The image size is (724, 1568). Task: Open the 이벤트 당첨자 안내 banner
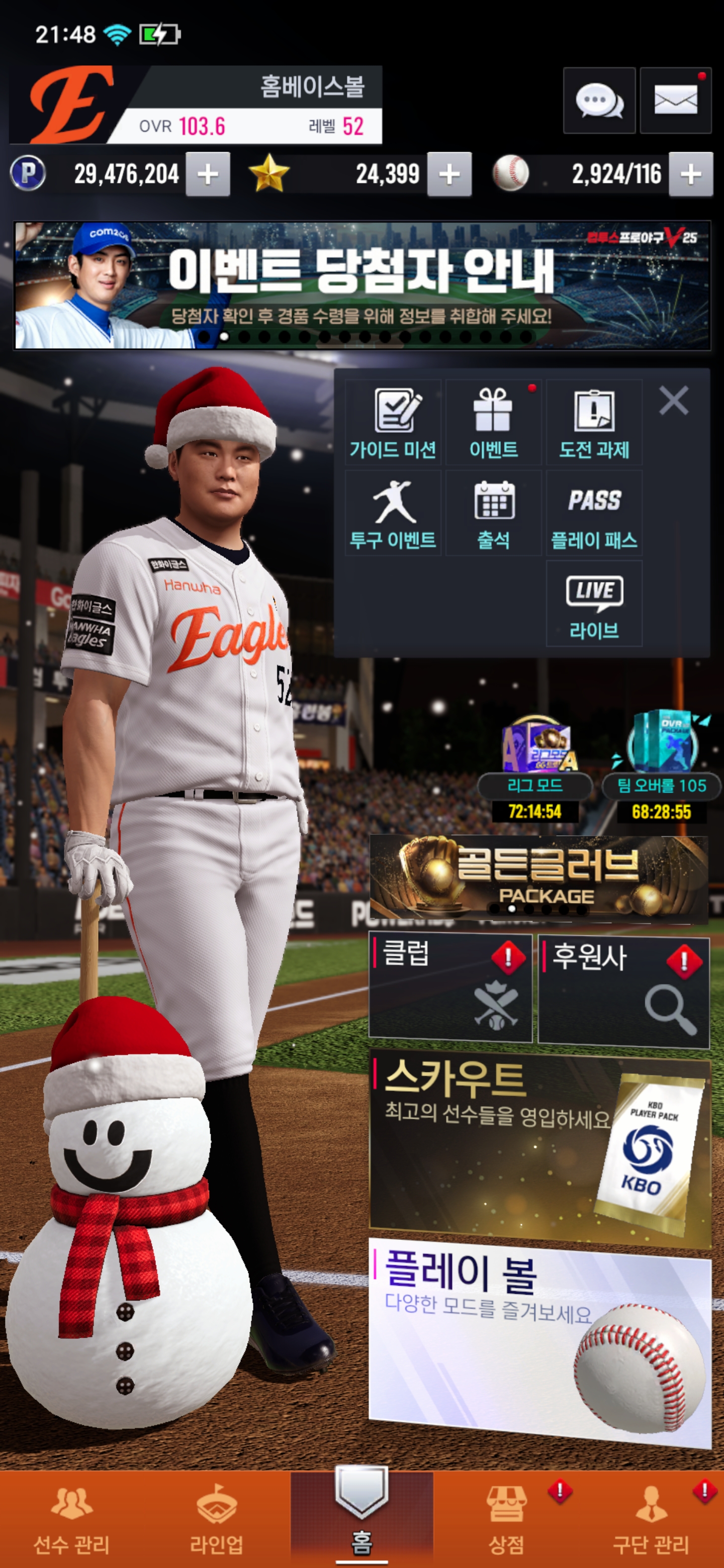click(x=361, y=285)
